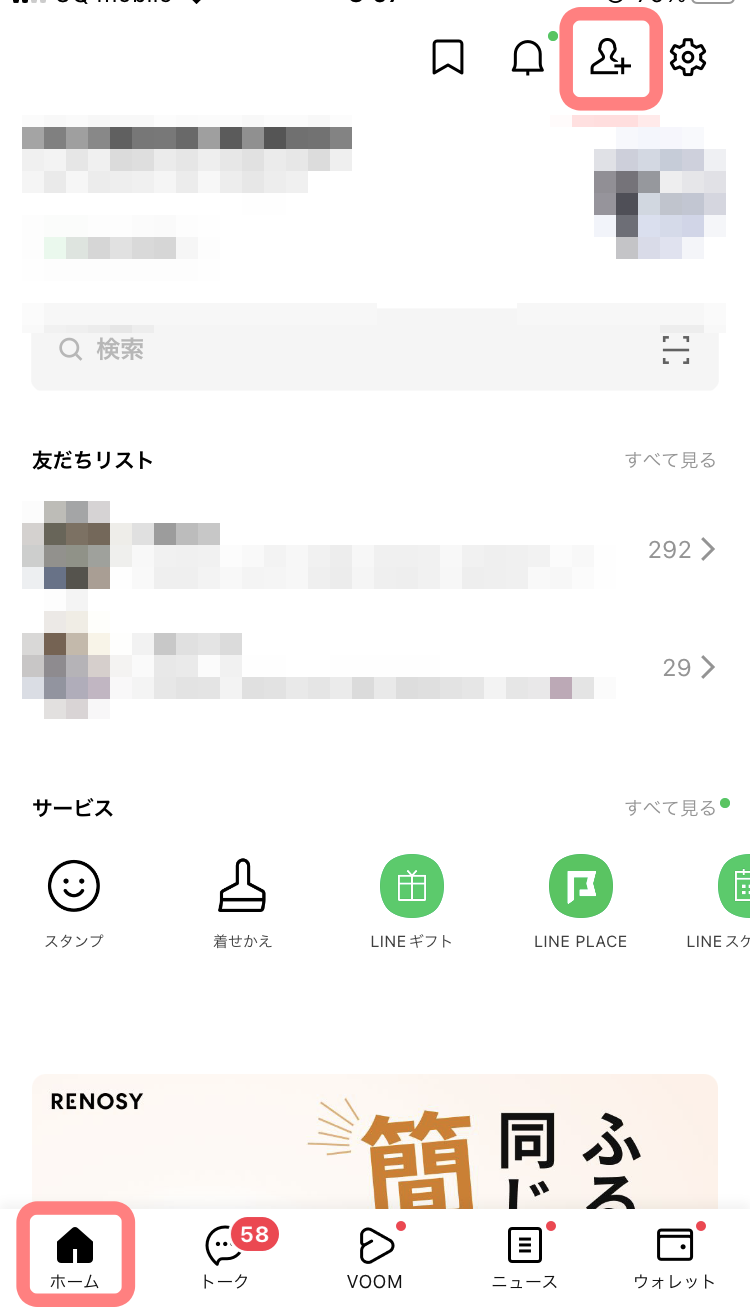Switch to the VOOM tab
This screenshot has height=1307, width=750.
click(375, 1255)
